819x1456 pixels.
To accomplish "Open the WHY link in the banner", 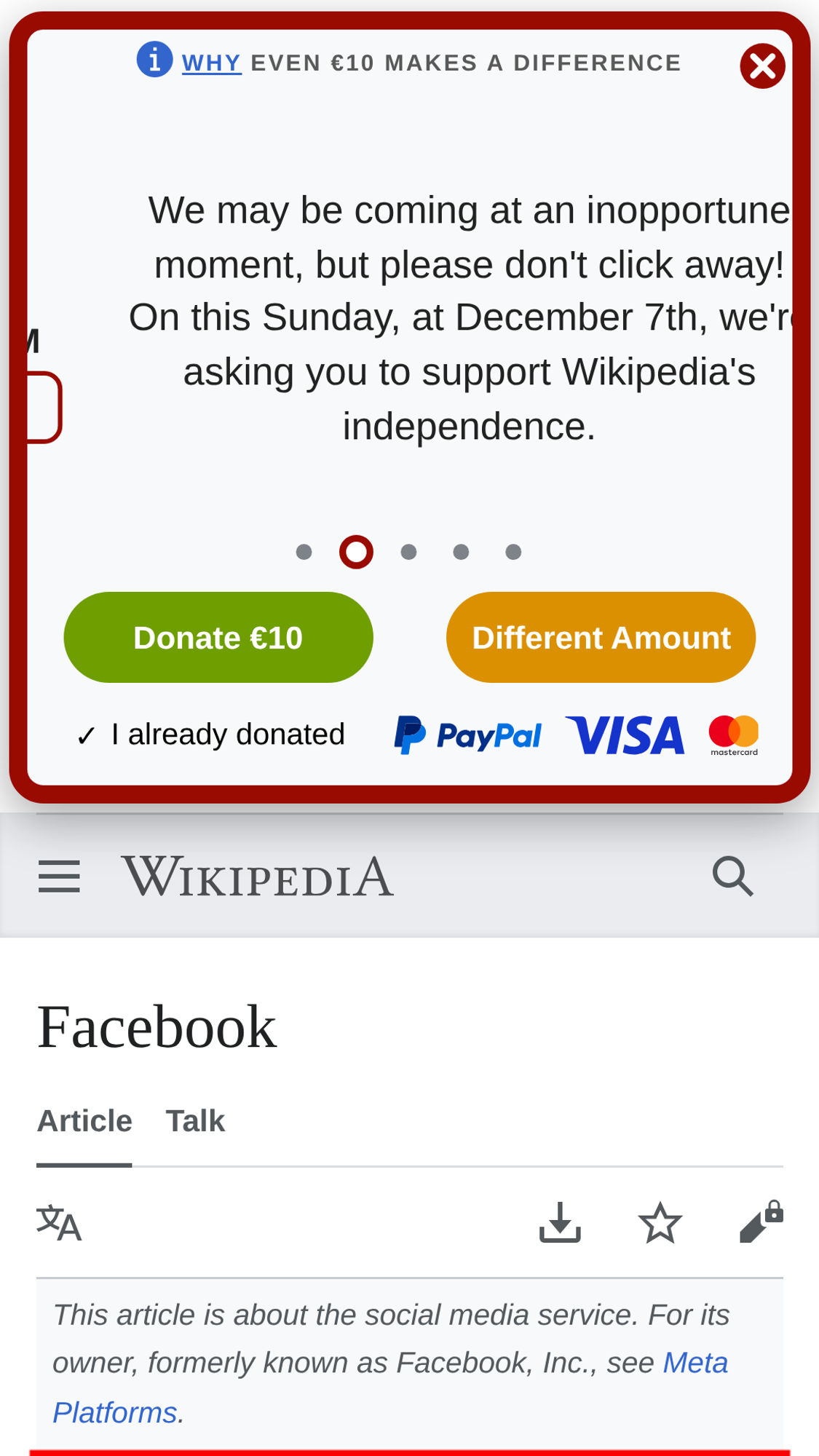I will point(211,63).
